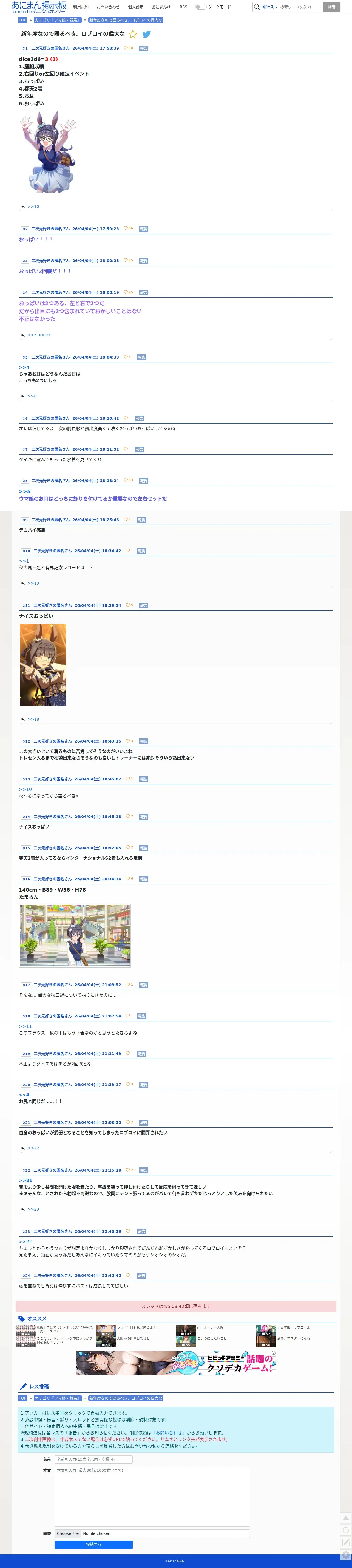
Task: Tap the 本文 message text area
Action: 152,1496
